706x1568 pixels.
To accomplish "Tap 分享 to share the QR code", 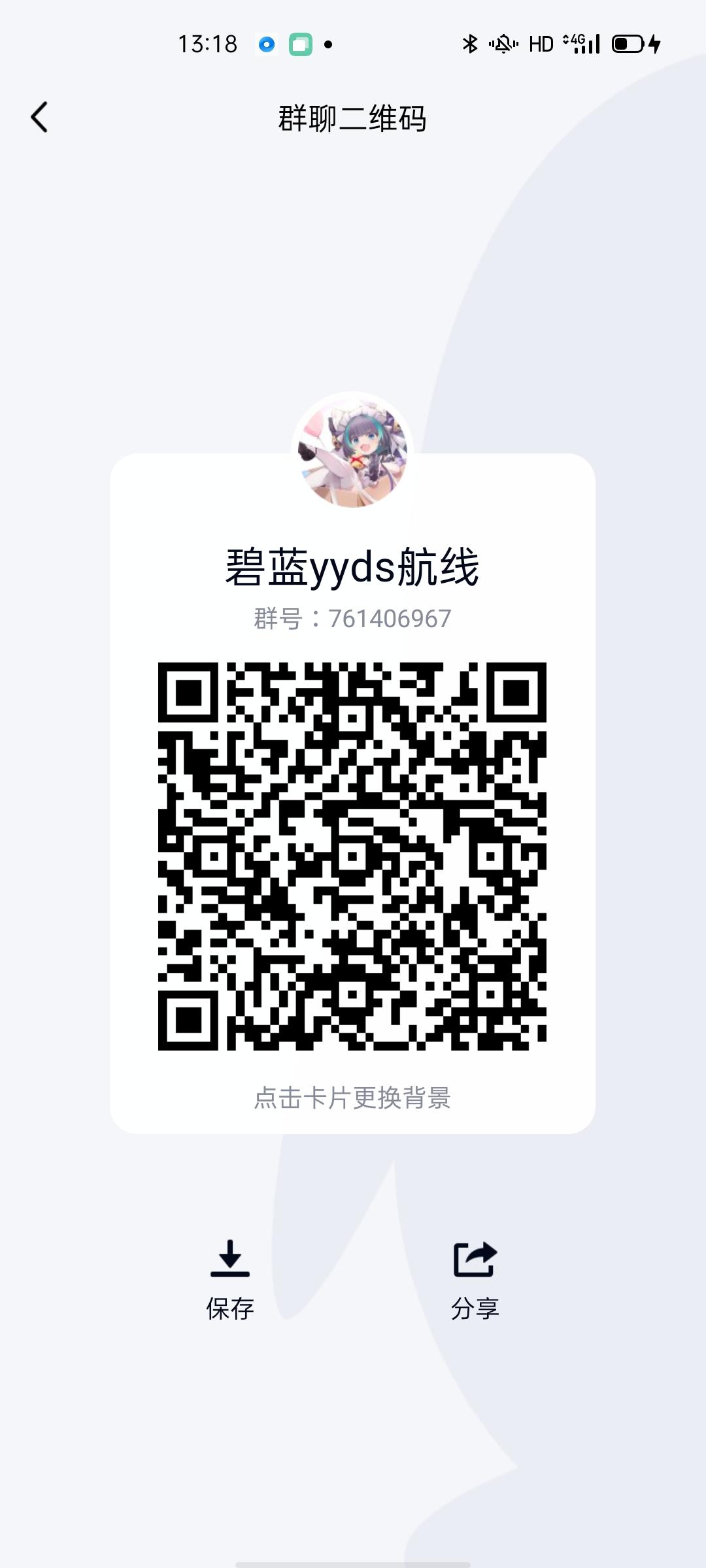I will [x=474, y=1307].
